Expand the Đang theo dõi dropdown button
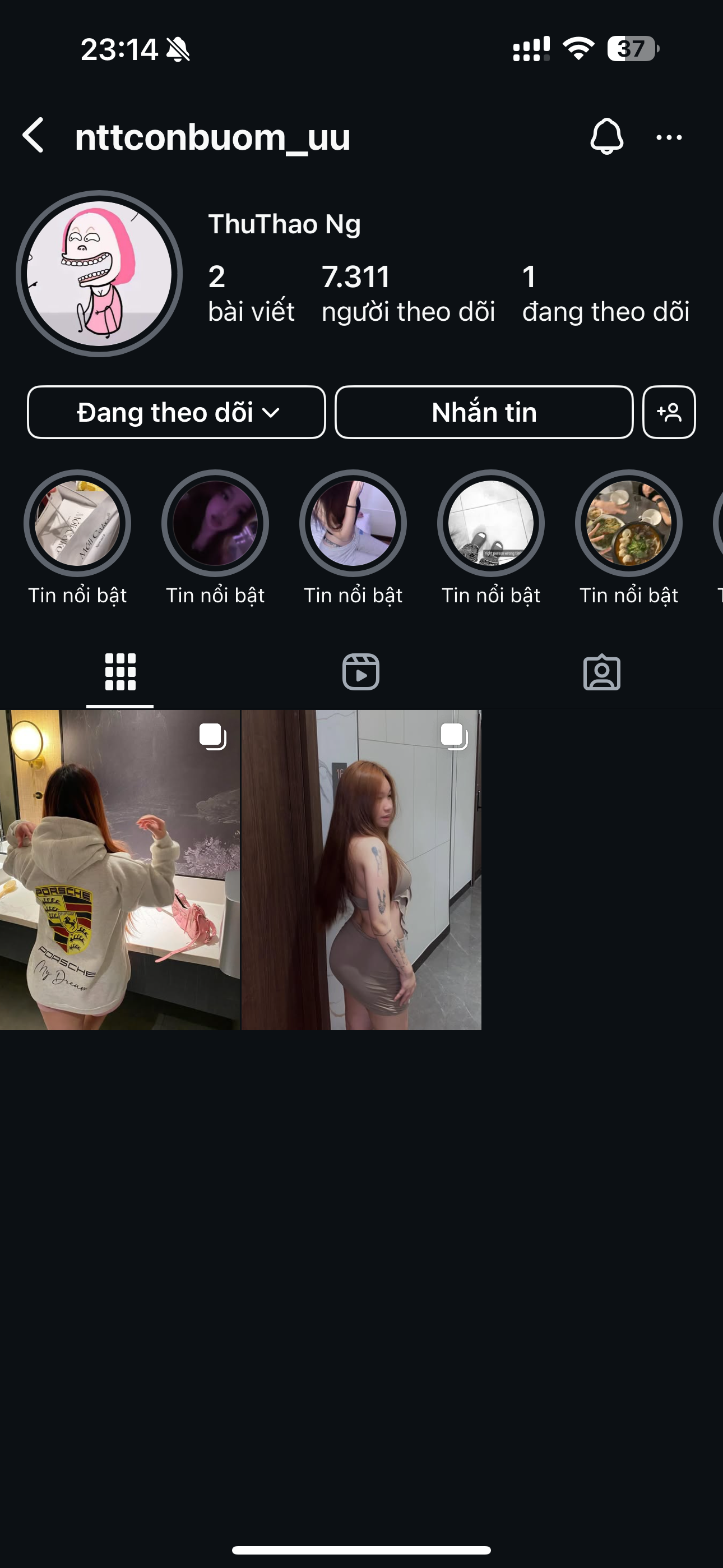 177,412
